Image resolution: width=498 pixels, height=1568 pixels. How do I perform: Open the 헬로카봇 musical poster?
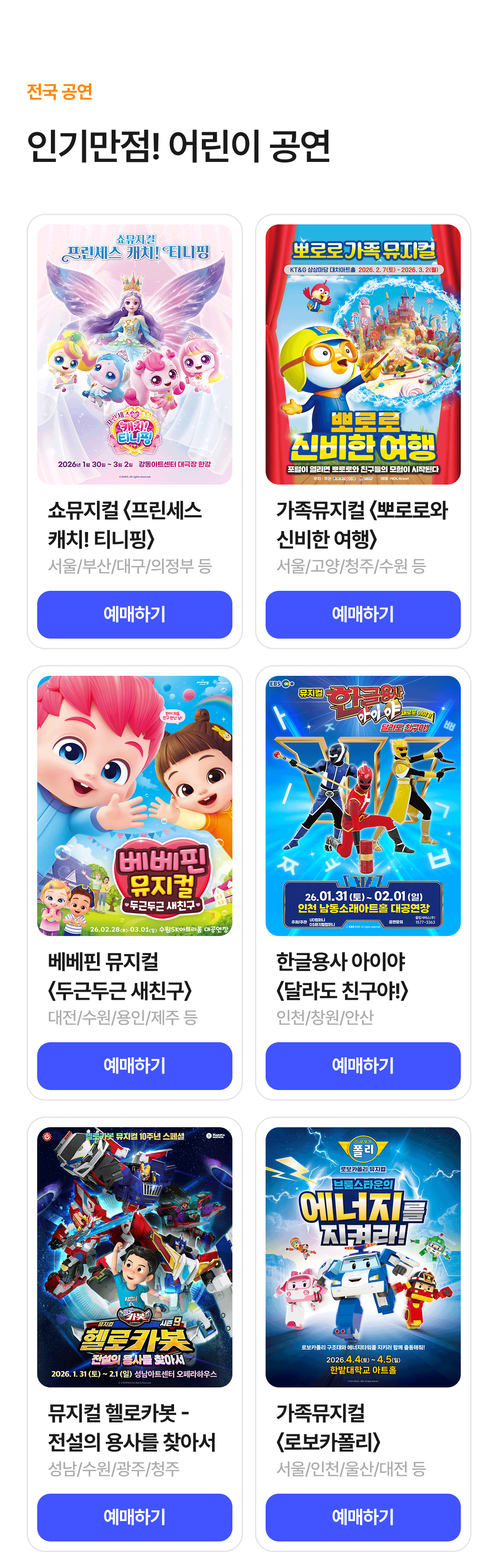(x=135, y=1257)
